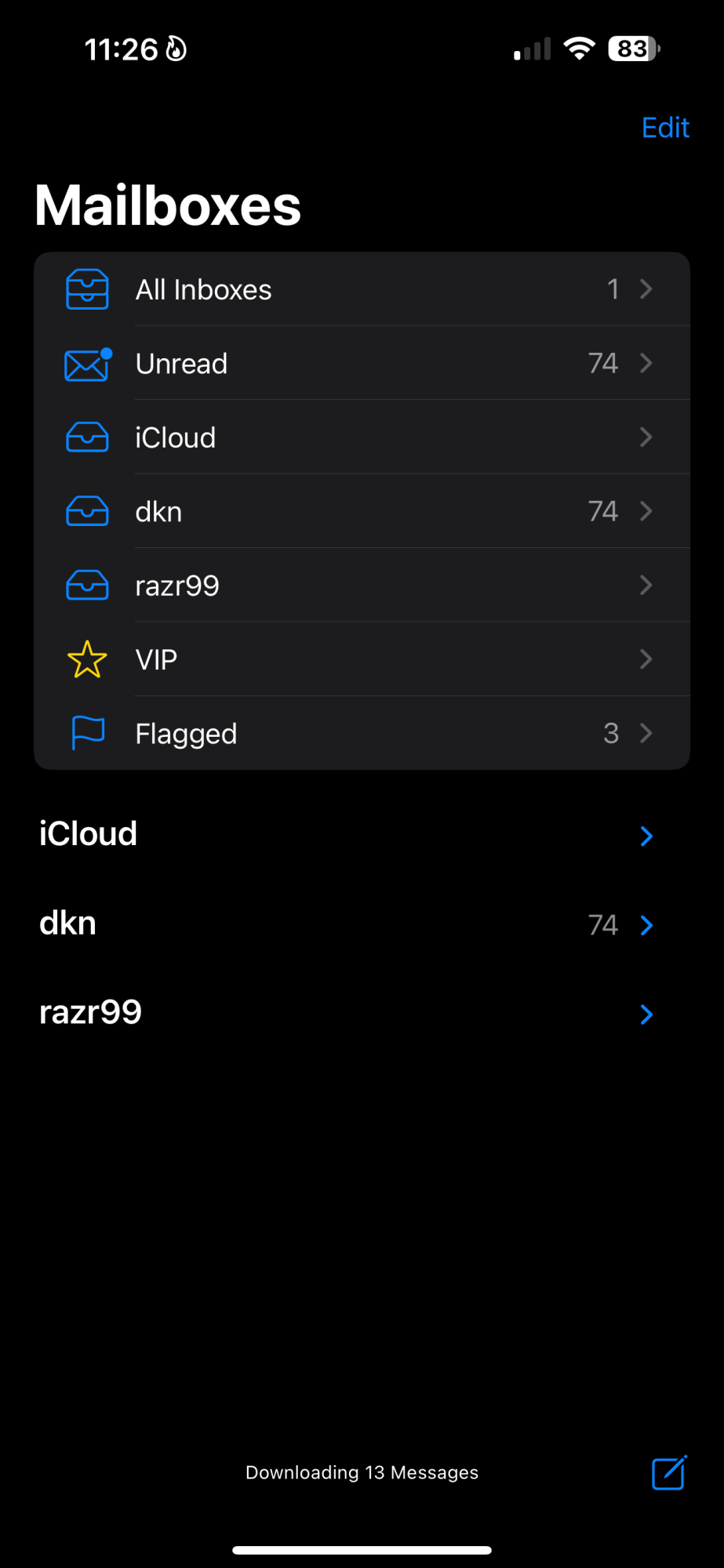Open the Flagged mailbox
724x1568 pixels.
click(x=361, y=734)
